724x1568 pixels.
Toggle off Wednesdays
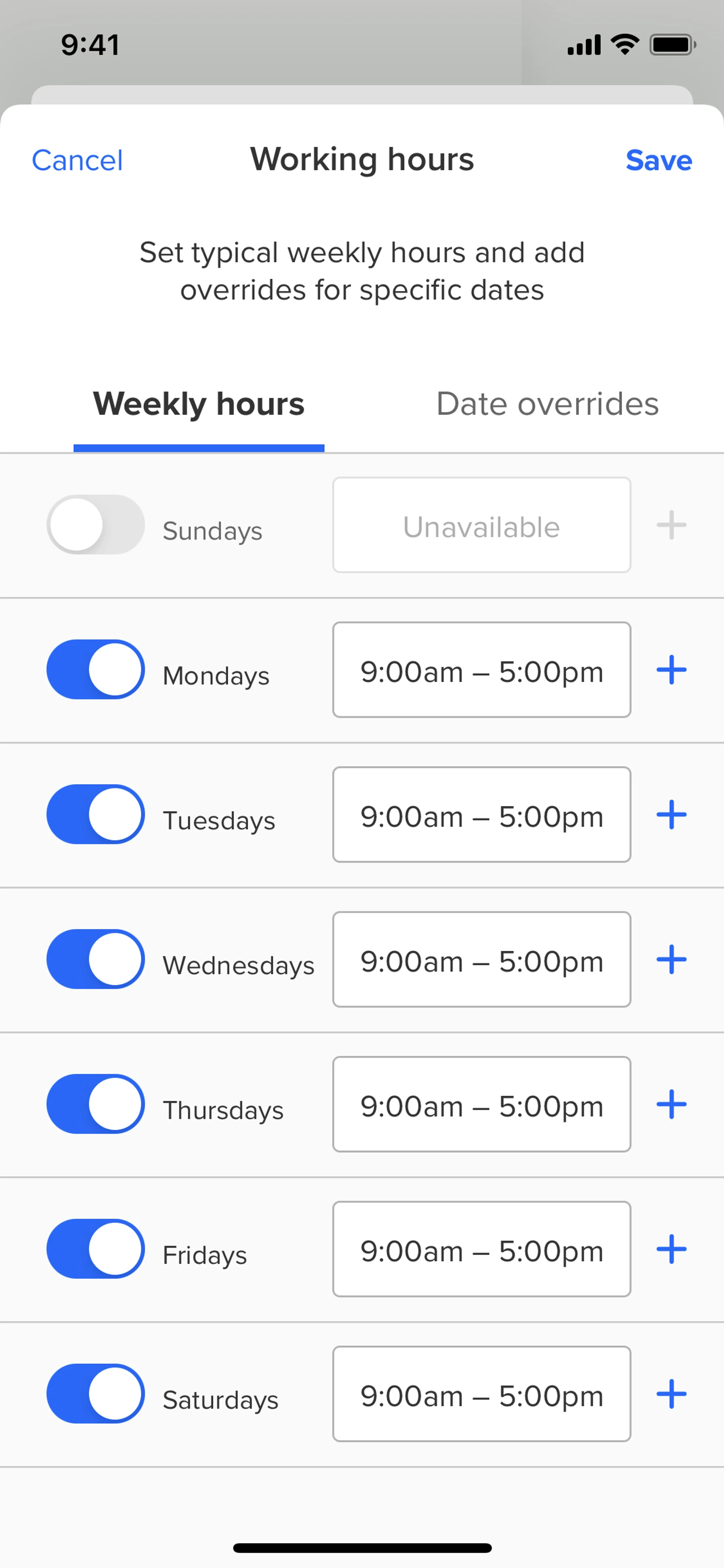tap(95, 959)
